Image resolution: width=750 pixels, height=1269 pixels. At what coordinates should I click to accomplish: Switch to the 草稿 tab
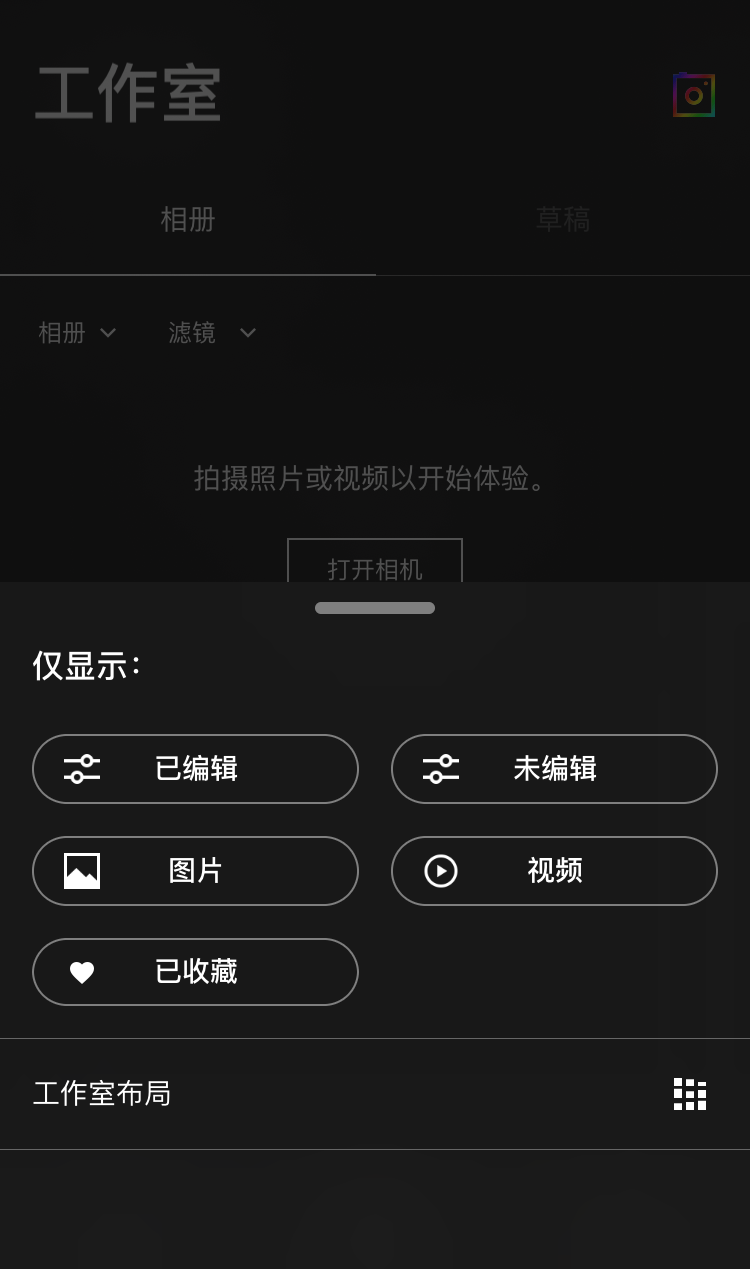click(x=562, y=220)
